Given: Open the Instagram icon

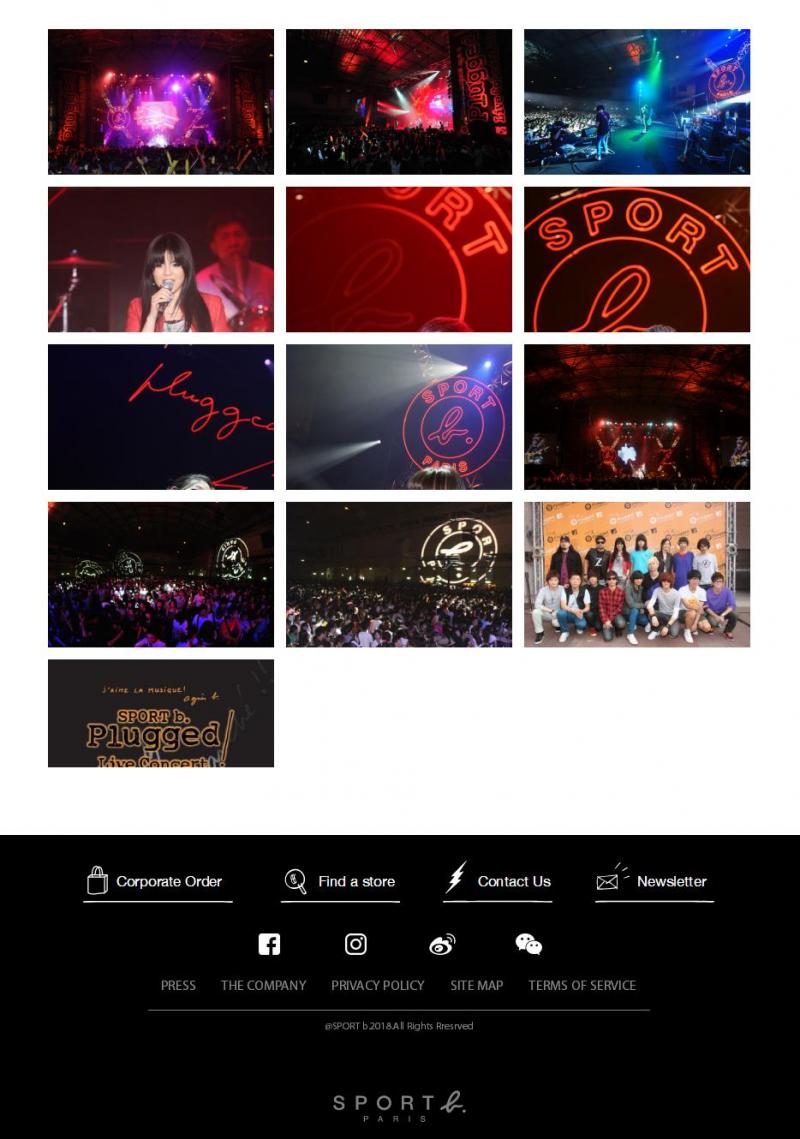Looking at the screenshot, I should click(x=356, y=944).
